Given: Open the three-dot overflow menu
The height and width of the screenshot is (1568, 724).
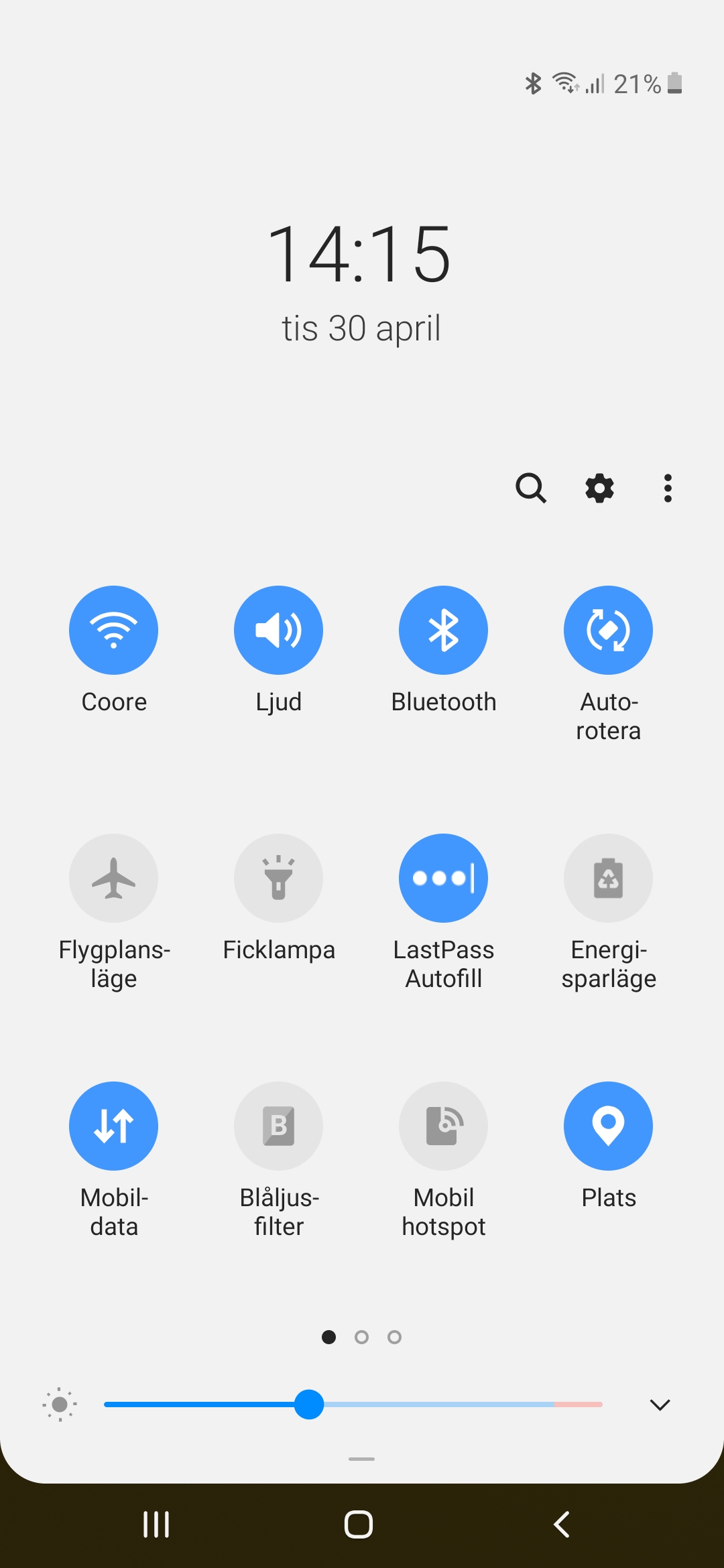Looking at the screenshot, I should click(667, 488).
